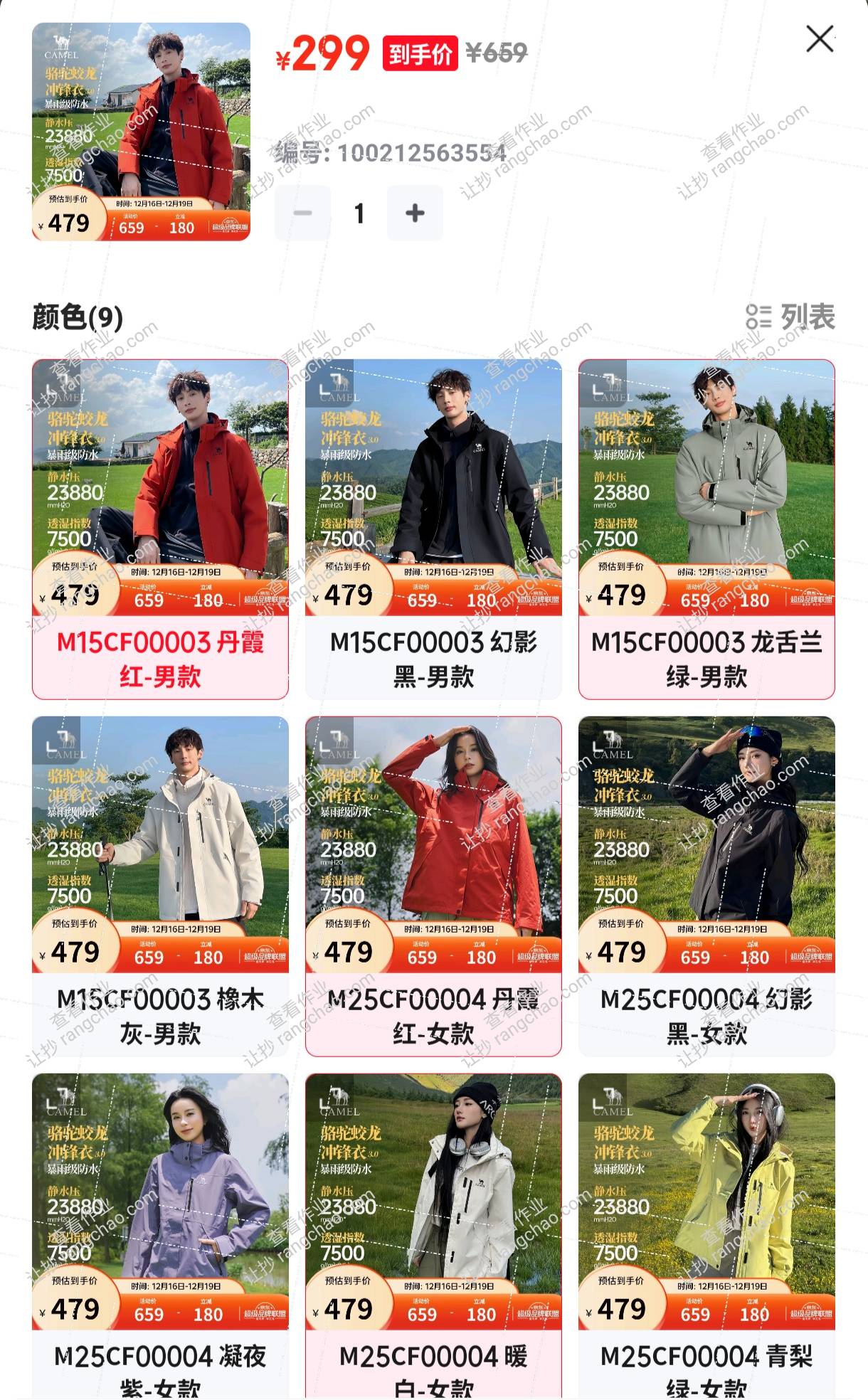Pick M15CF00003 龙舌兰绿-男款 color
This screenshot has height=1400, width=868.
tap(706, 529)
